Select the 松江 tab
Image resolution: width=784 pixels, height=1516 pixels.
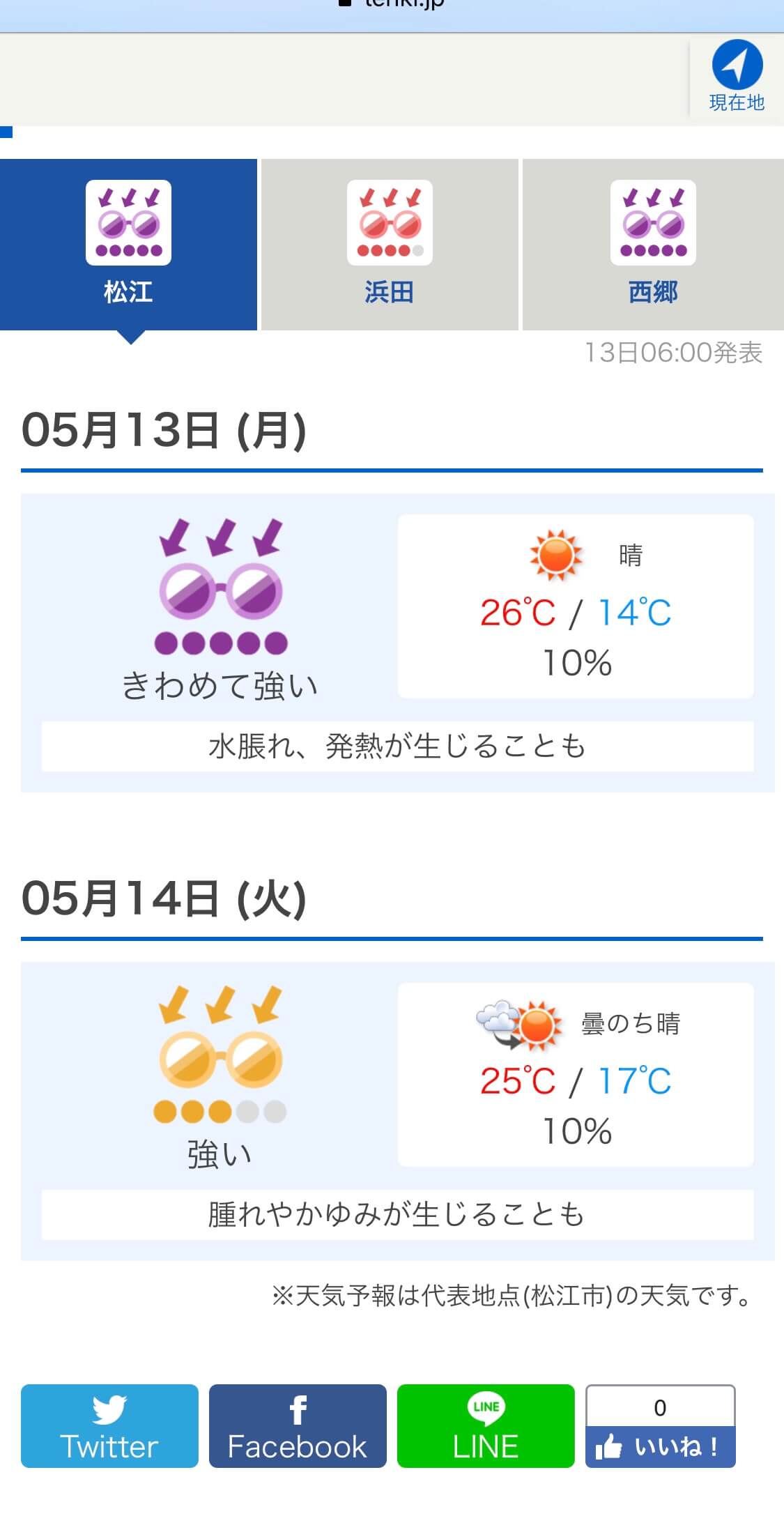pos(128,244)
